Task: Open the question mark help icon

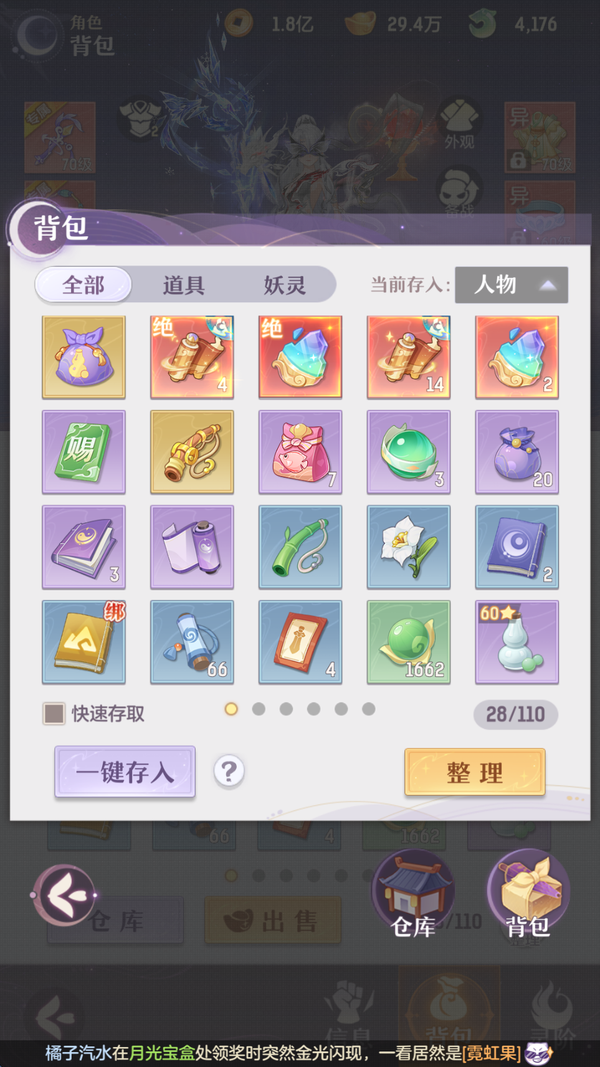Action: point(229,771)
